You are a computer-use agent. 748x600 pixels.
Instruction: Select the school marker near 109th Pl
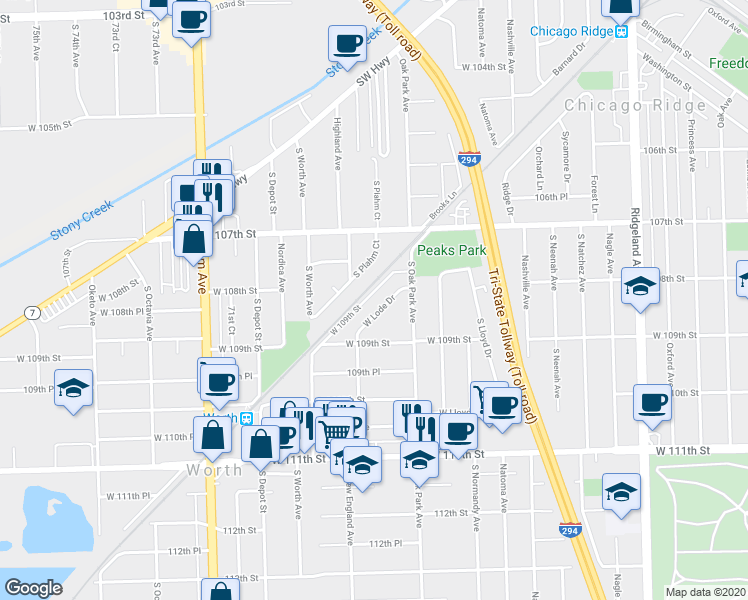pyautogui.click(x=72, y=386)
